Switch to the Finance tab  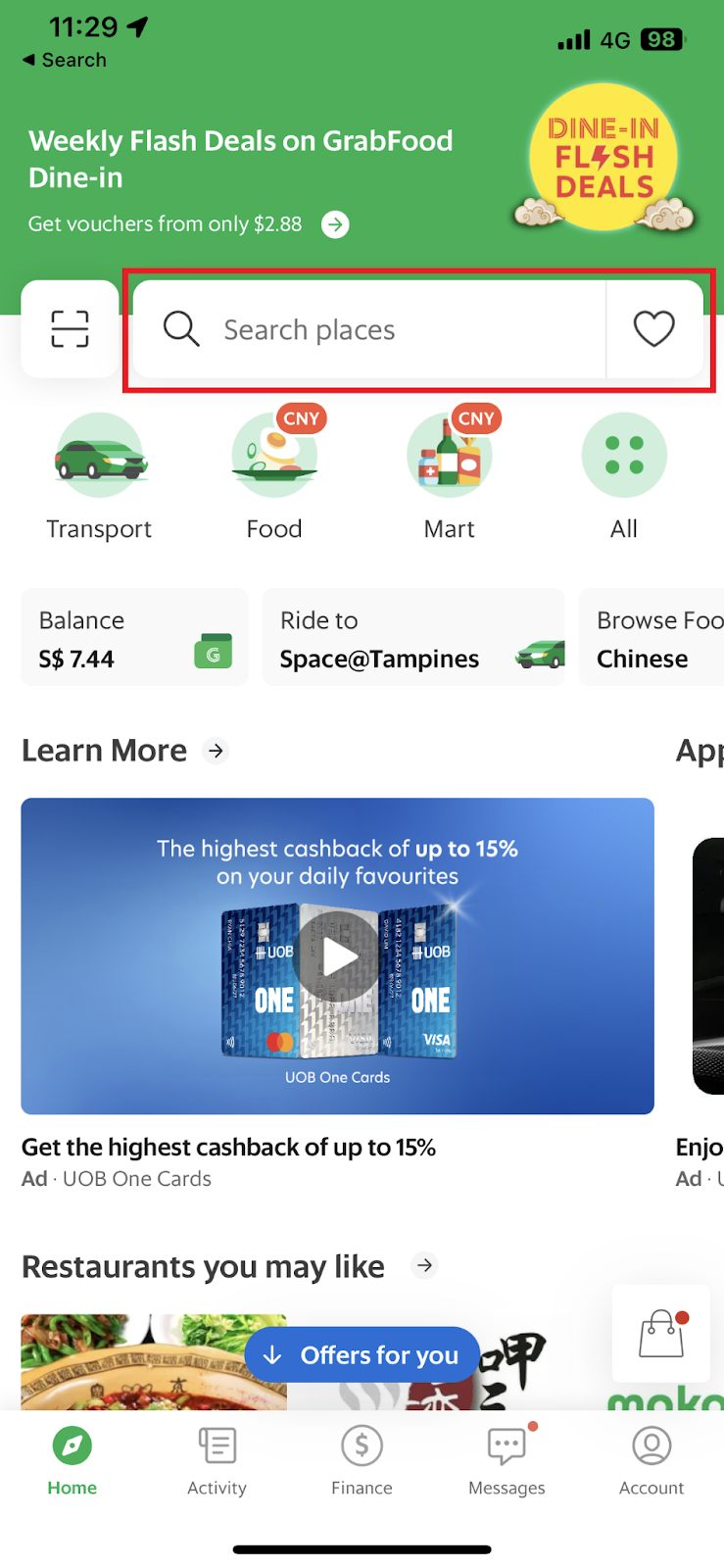point(362,1460)
